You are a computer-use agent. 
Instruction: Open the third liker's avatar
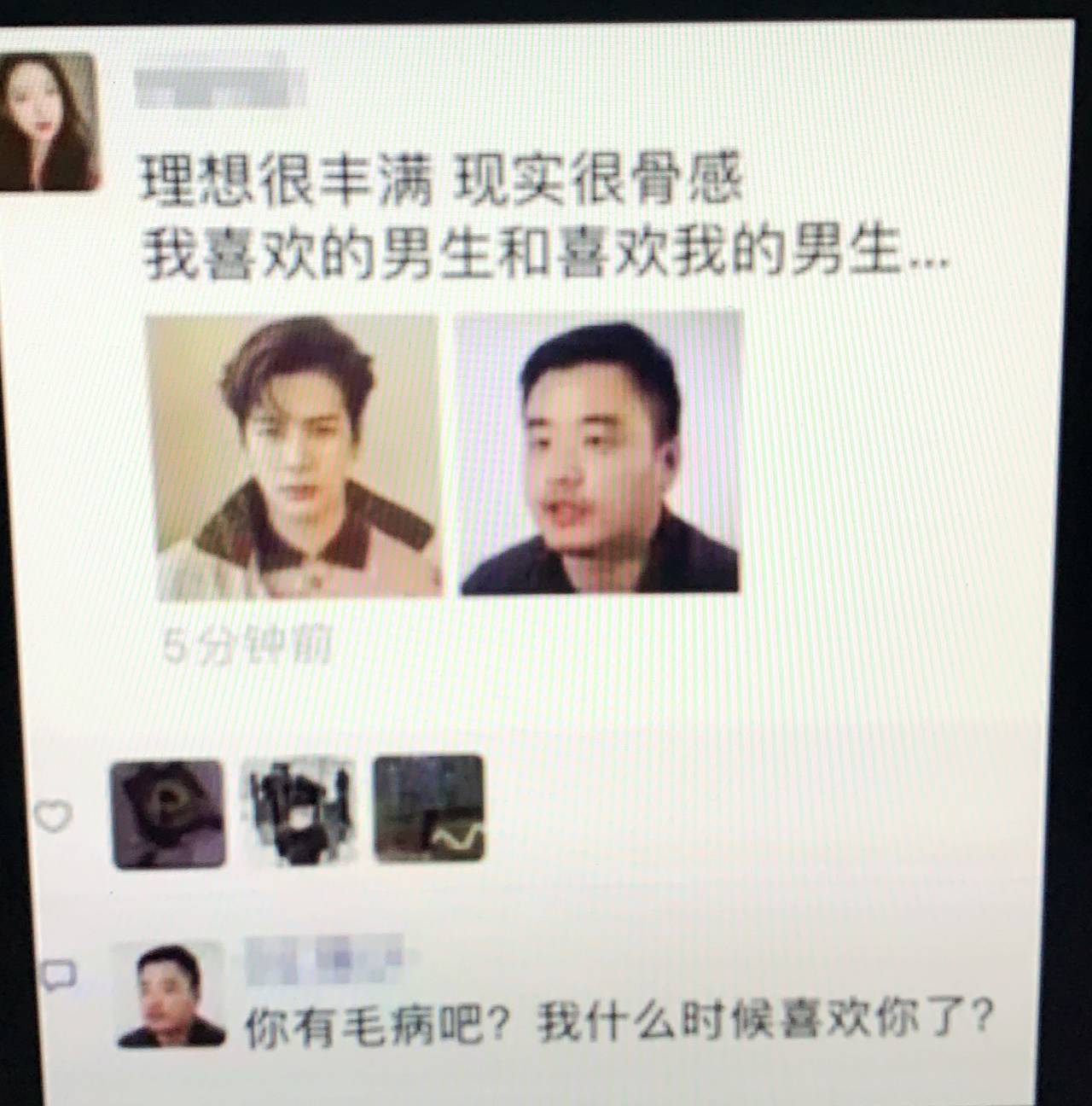[x=429, y=808]
